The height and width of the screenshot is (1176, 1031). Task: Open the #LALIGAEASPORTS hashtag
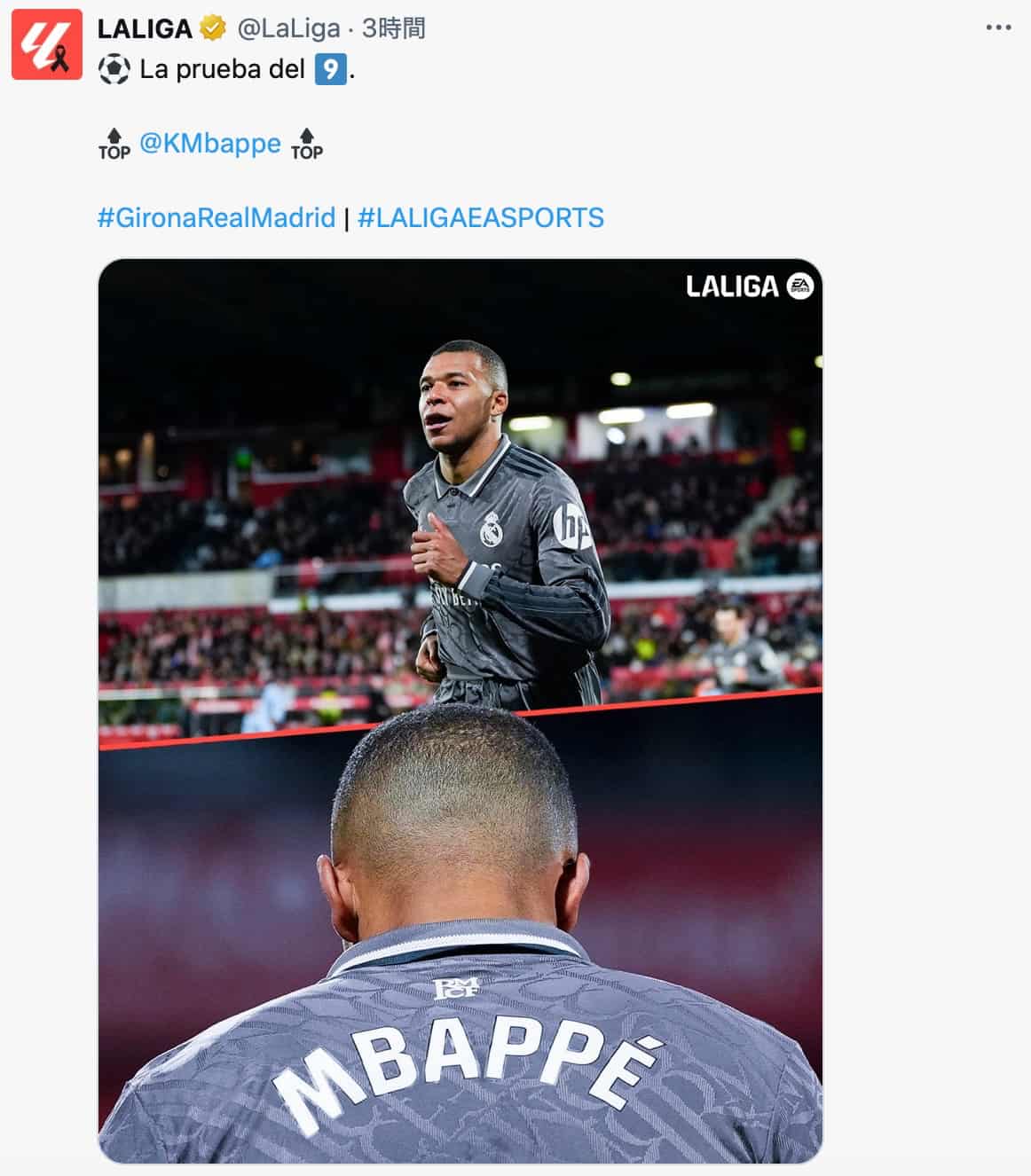click(480, 217)
